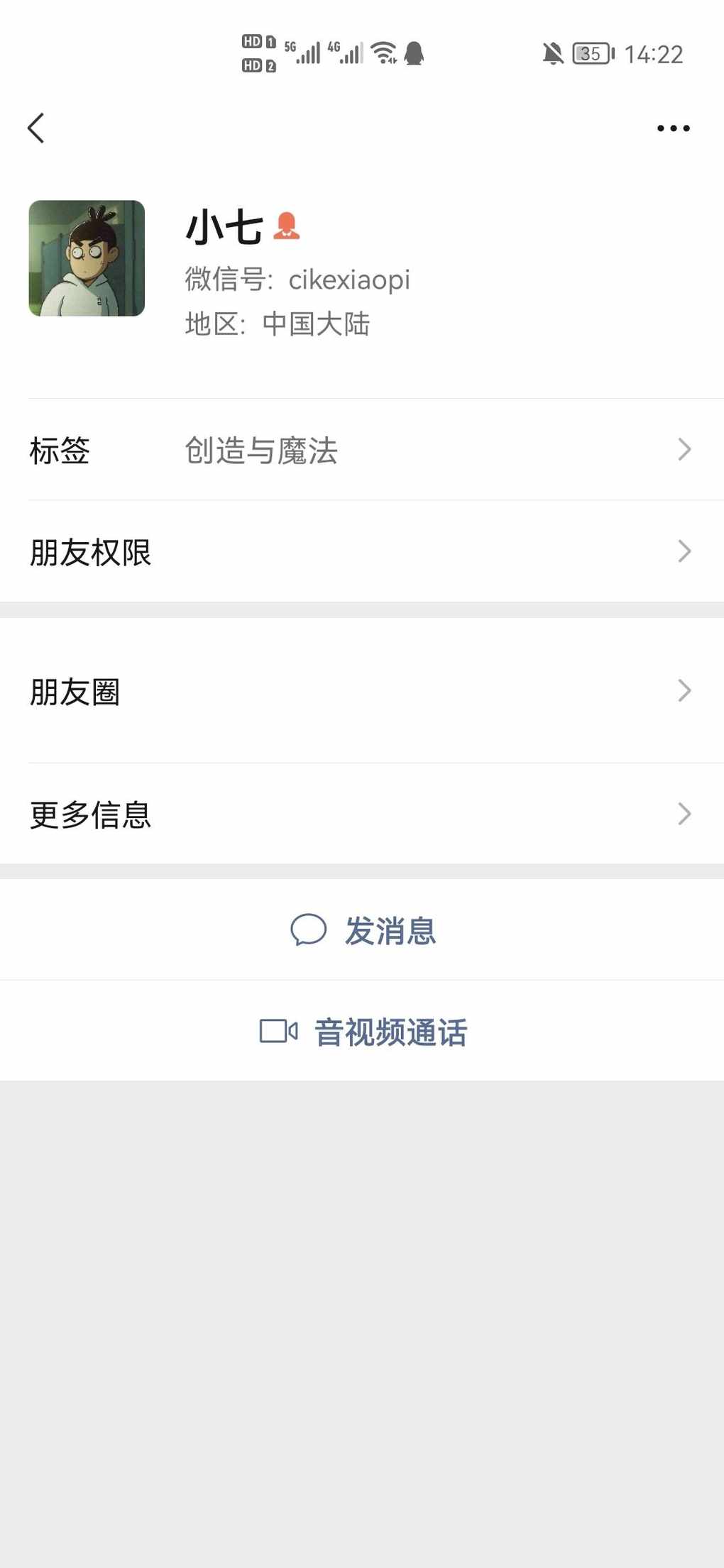Start a 音视频通话 call
Image resolution: width=724 pixels, height=1568 pixels.
[x=363, y=1032]
